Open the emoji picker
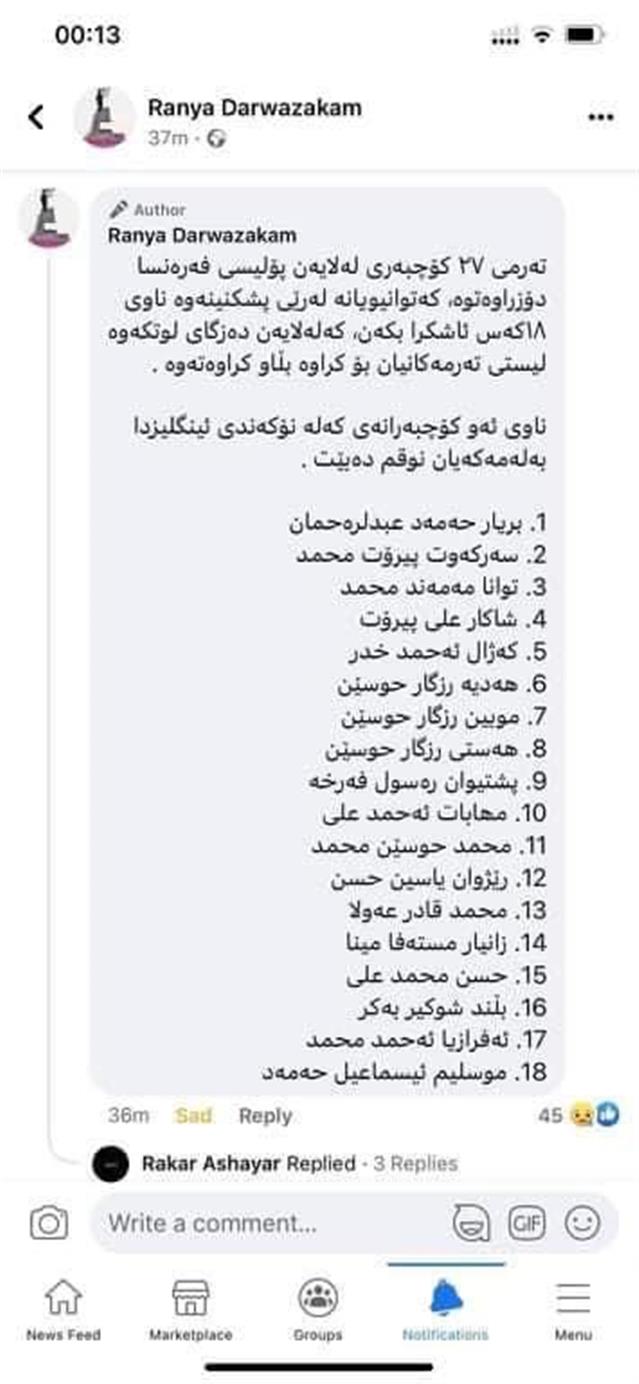 pos(582,1222)
